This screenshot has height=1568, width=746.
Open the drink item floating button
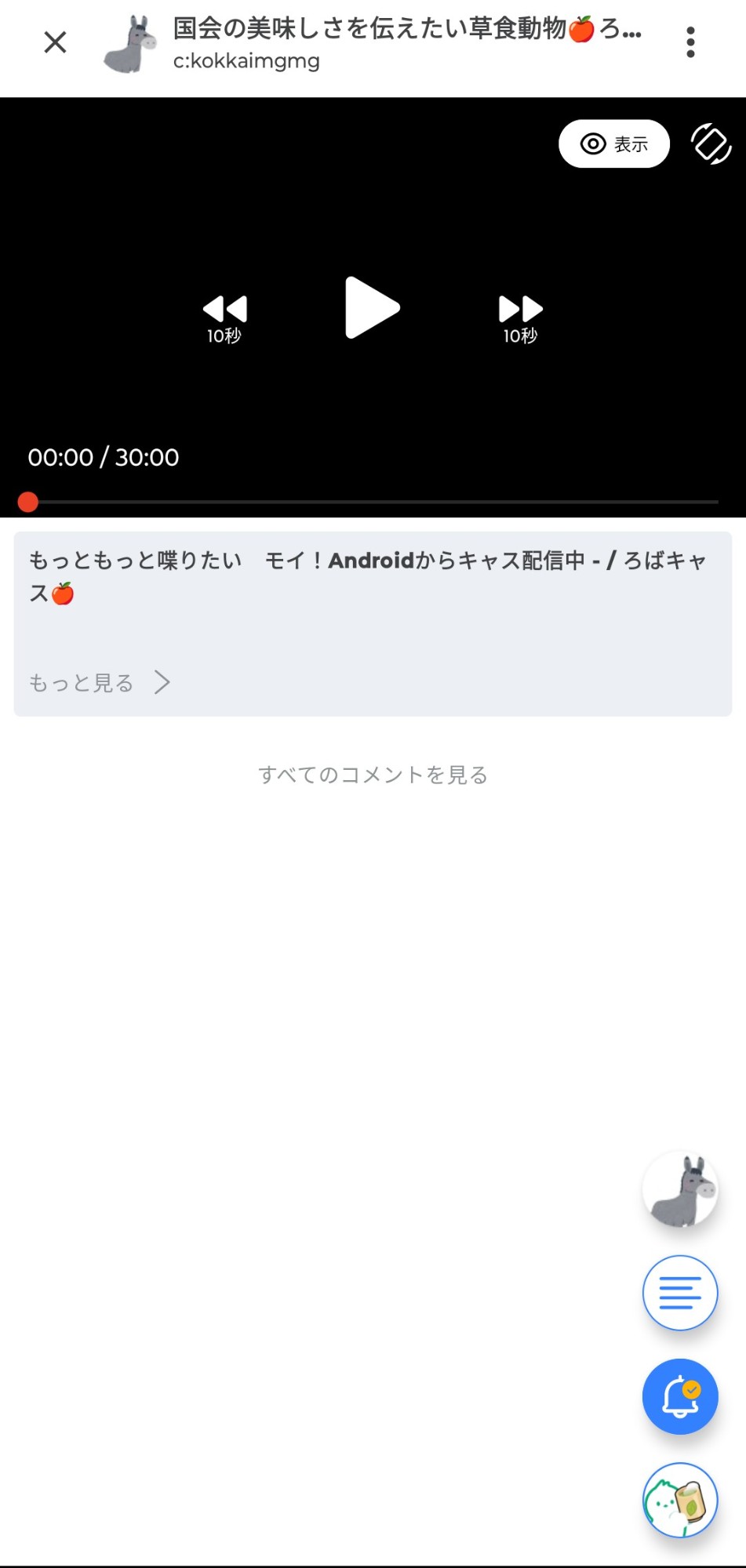coord(679,1500)
